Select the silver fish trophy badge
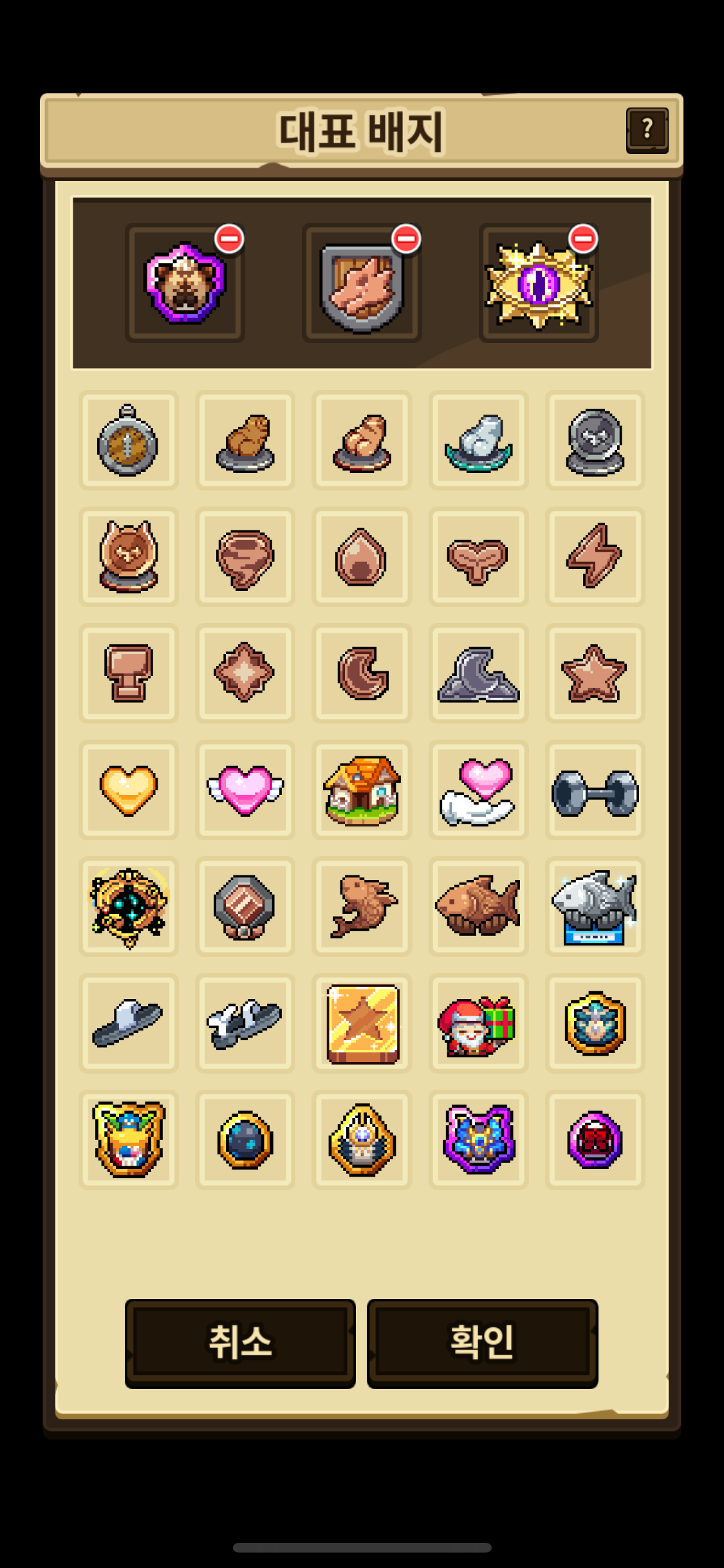Screen dimensions: 724x1568 point(595,907)
